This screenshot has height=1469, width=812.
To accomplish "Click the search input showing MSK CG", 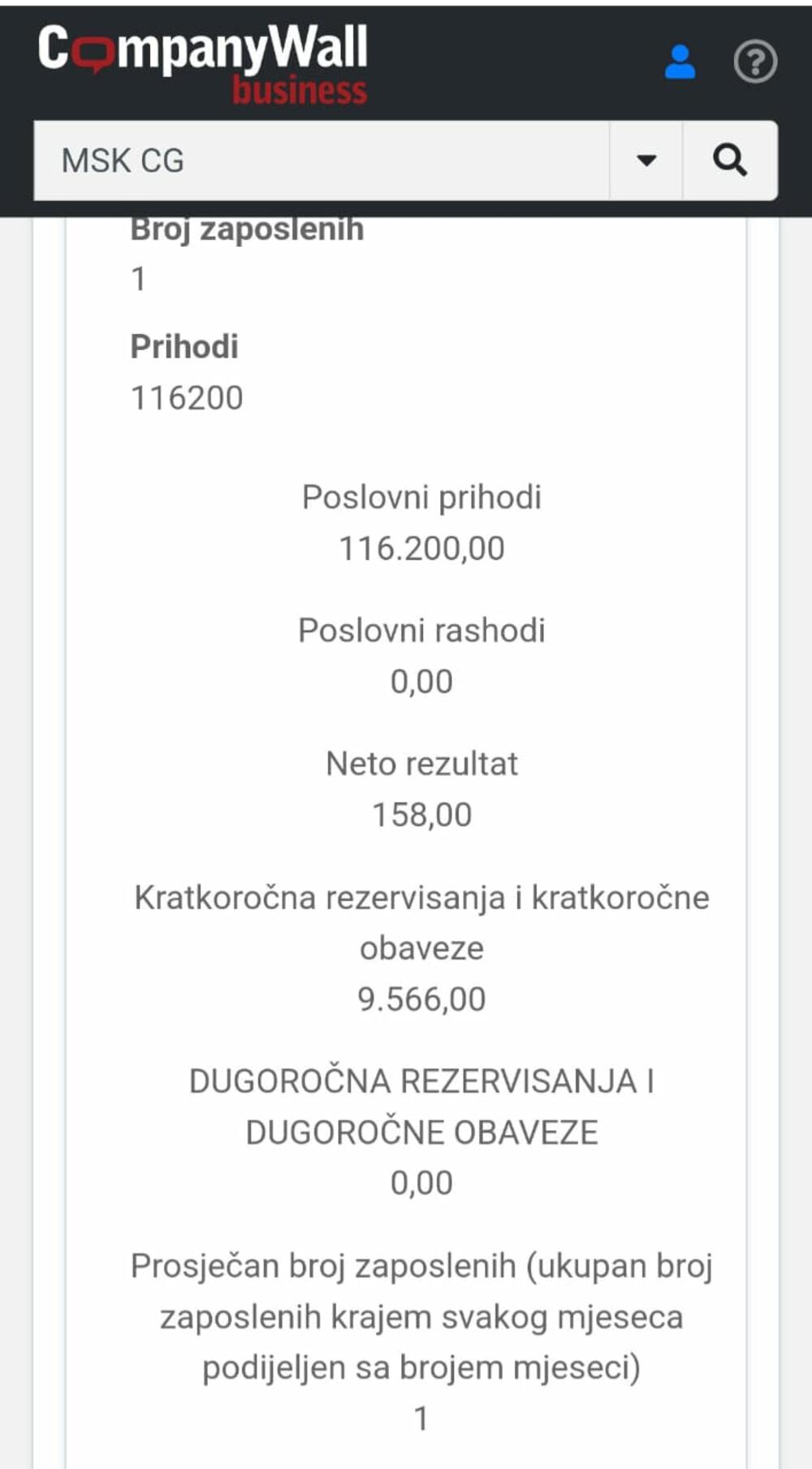I will [325, 160].
